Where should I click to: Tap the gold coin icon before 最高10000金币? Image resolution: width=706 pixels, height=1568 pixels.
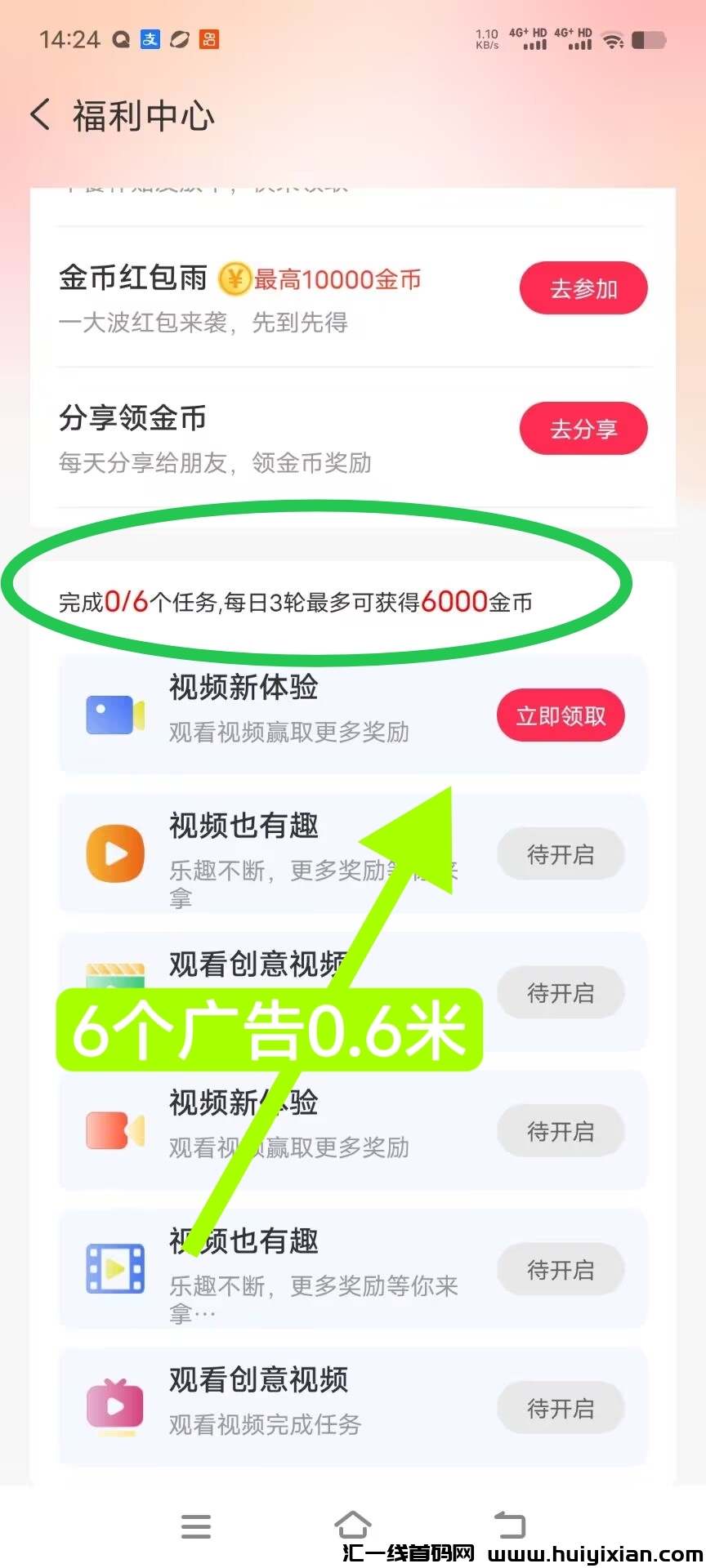pyautogui.click(x=235, y=279)
